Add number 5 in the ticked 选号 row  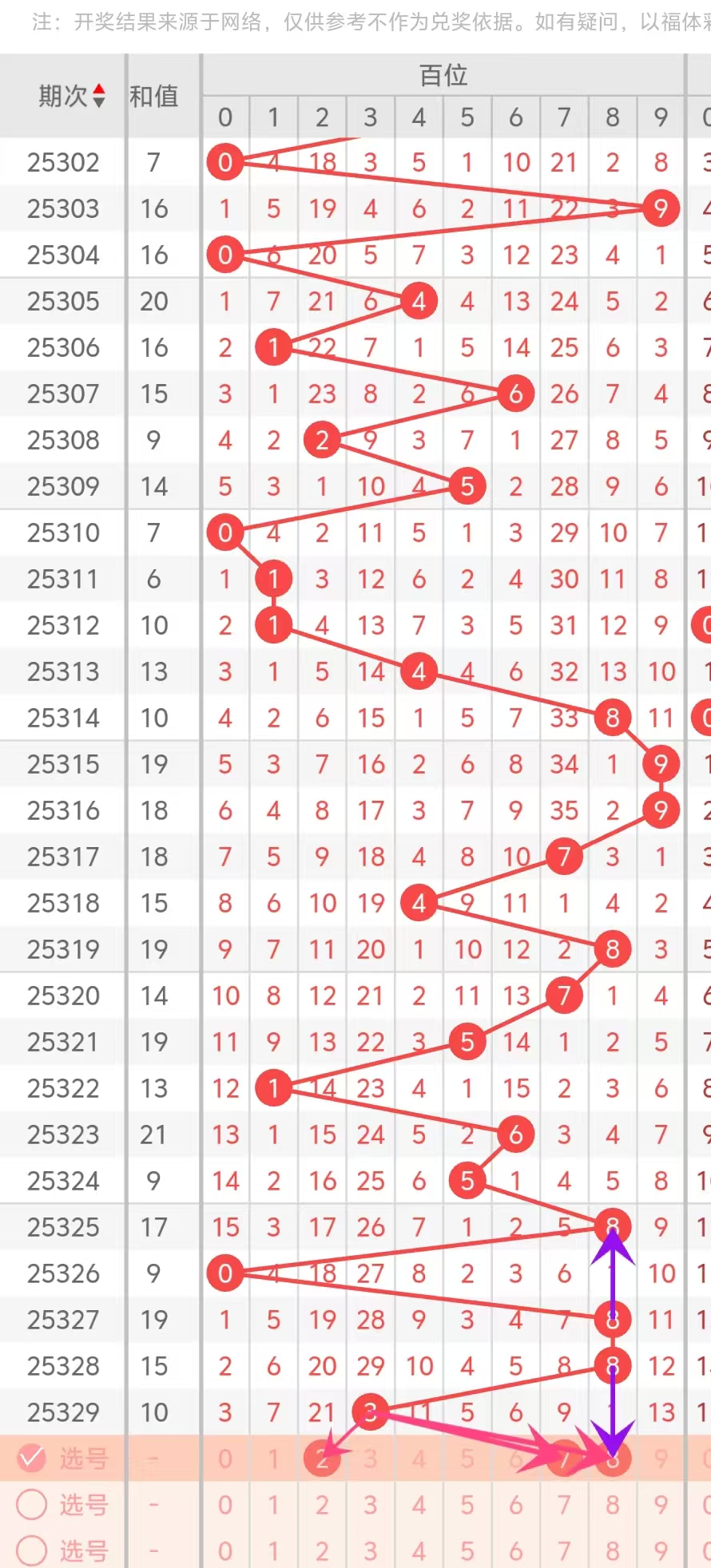point(467,1459)
